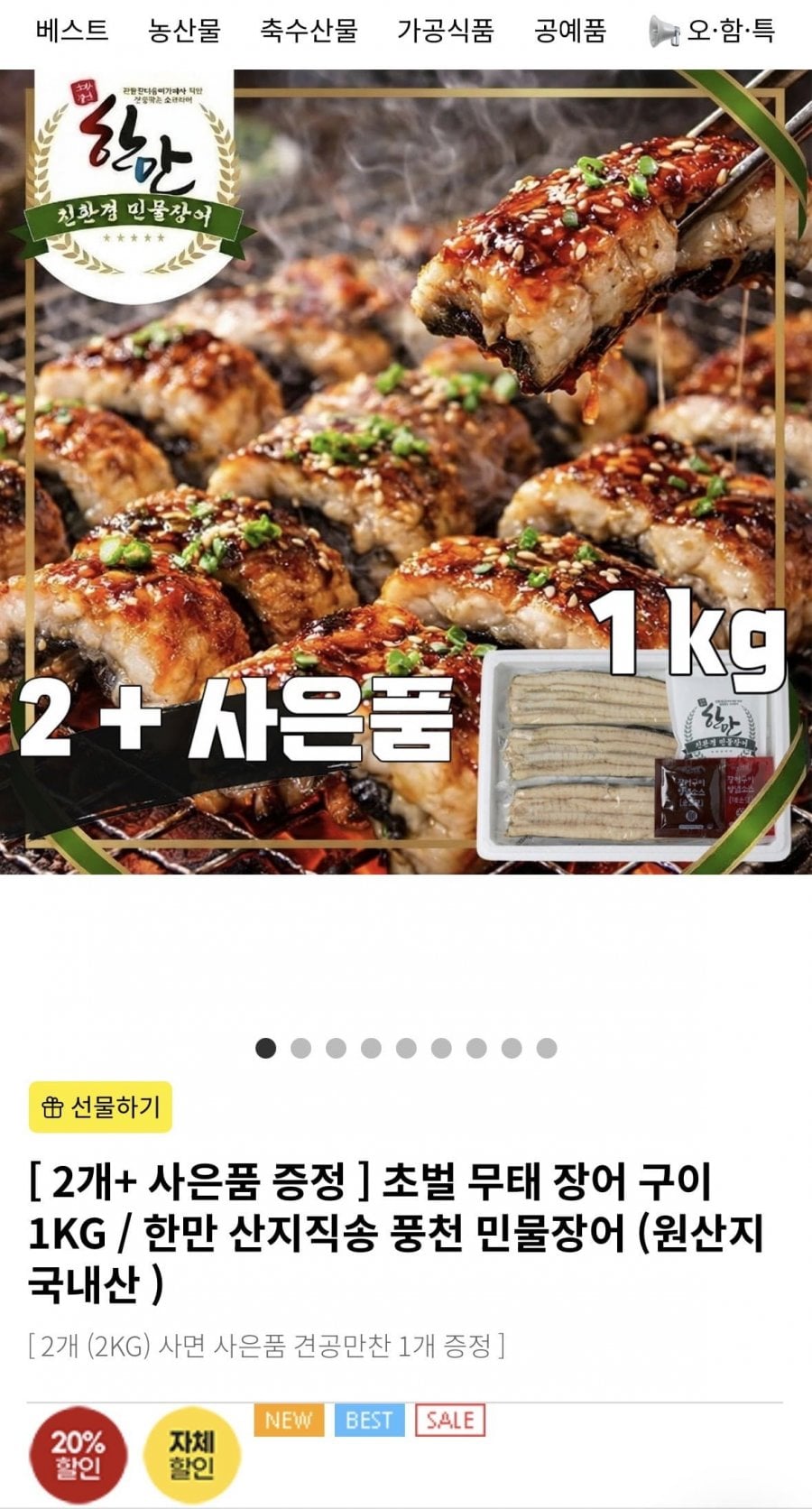
Task: Switch to the 베스트 tab
Action: click(x=72, y=31)
